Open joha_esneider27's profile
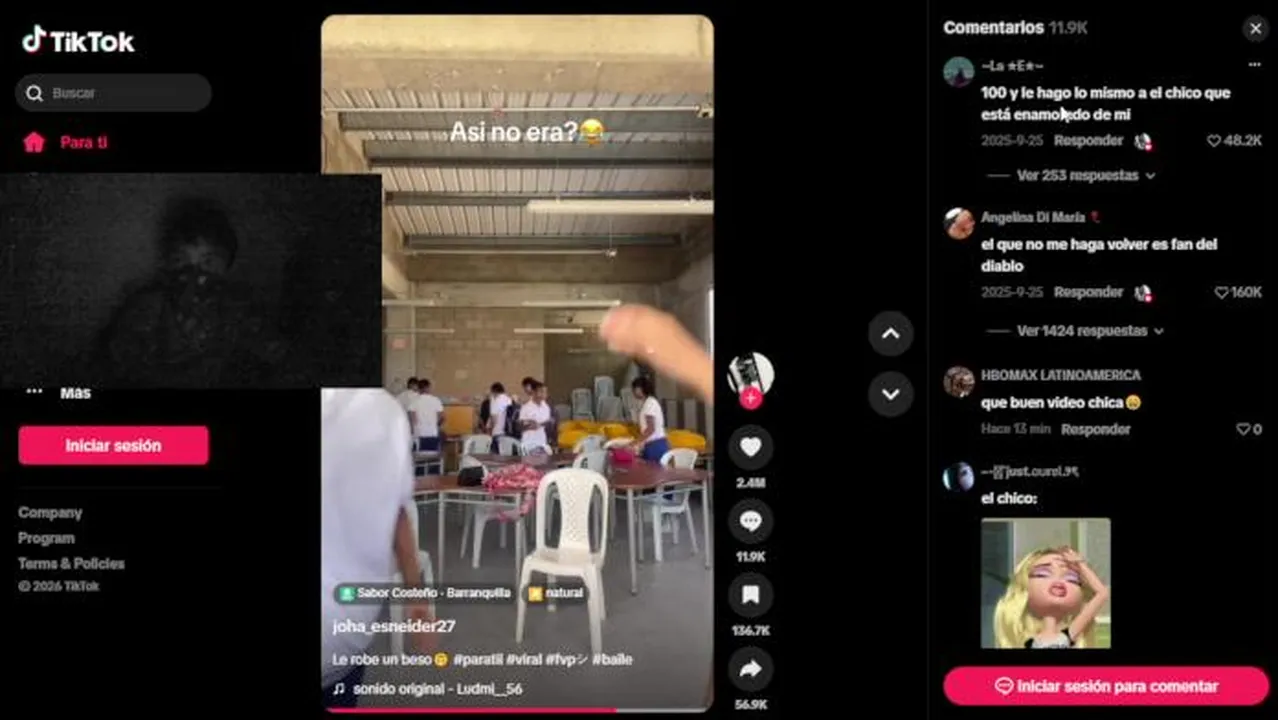Screen dimensions: 1278x720 [394, 626]
